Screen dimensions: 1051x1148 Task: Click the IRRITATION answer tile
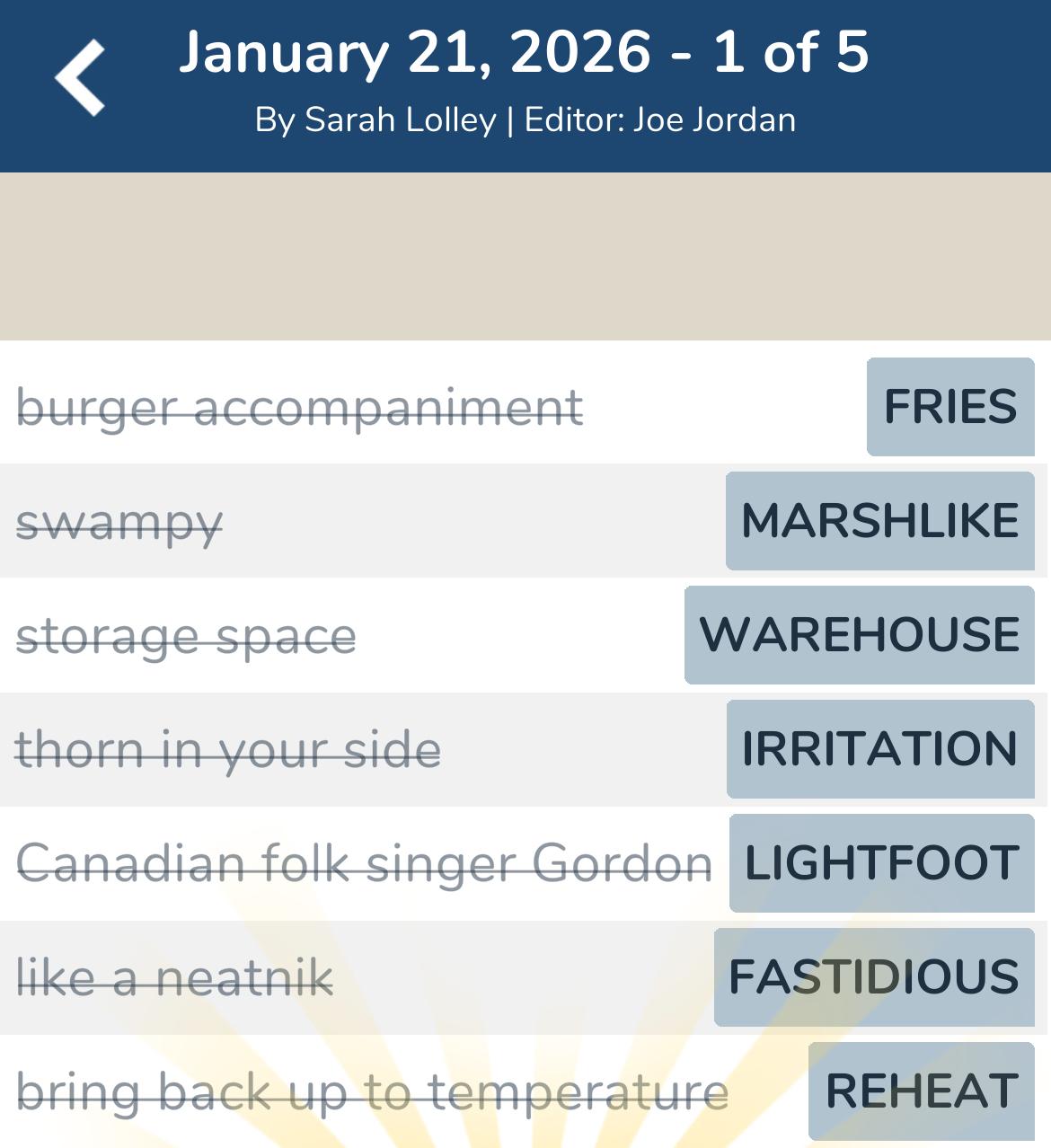pos(879,749)
